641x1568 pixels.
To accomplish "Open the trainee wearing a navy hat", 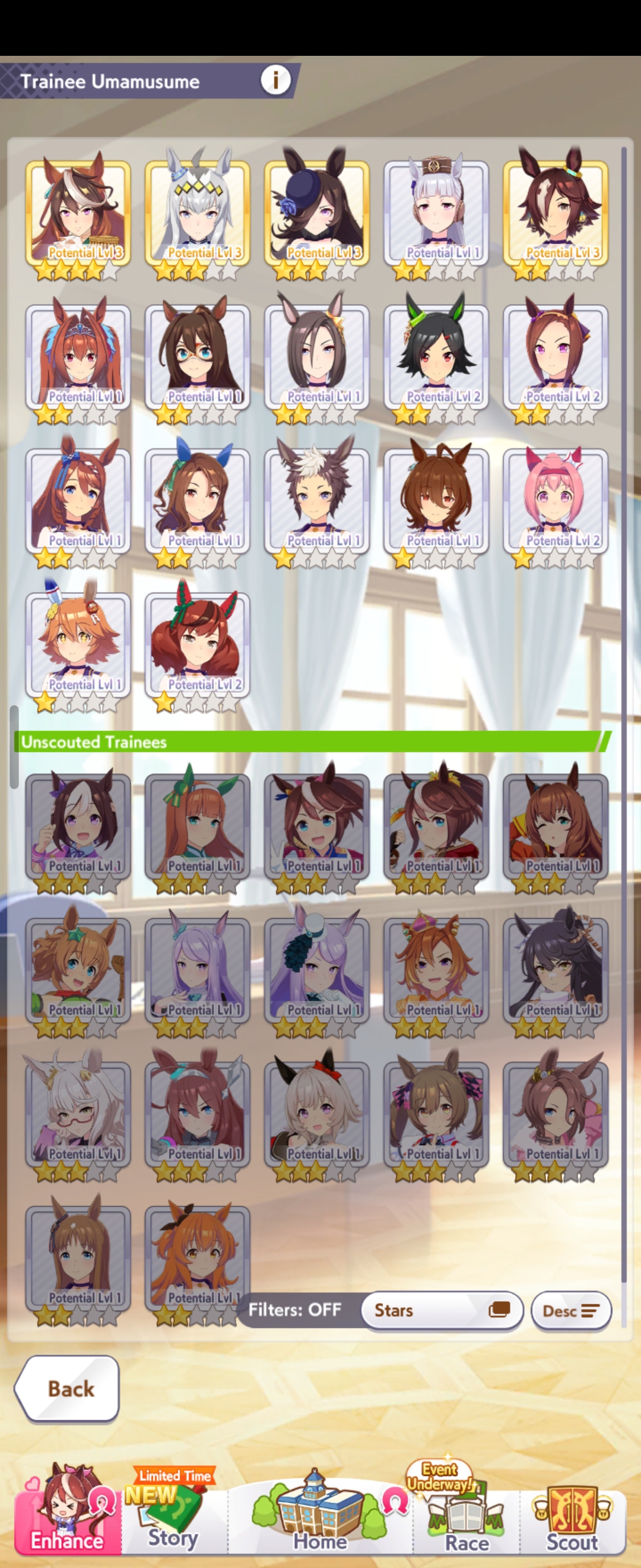I will [316, 213].
